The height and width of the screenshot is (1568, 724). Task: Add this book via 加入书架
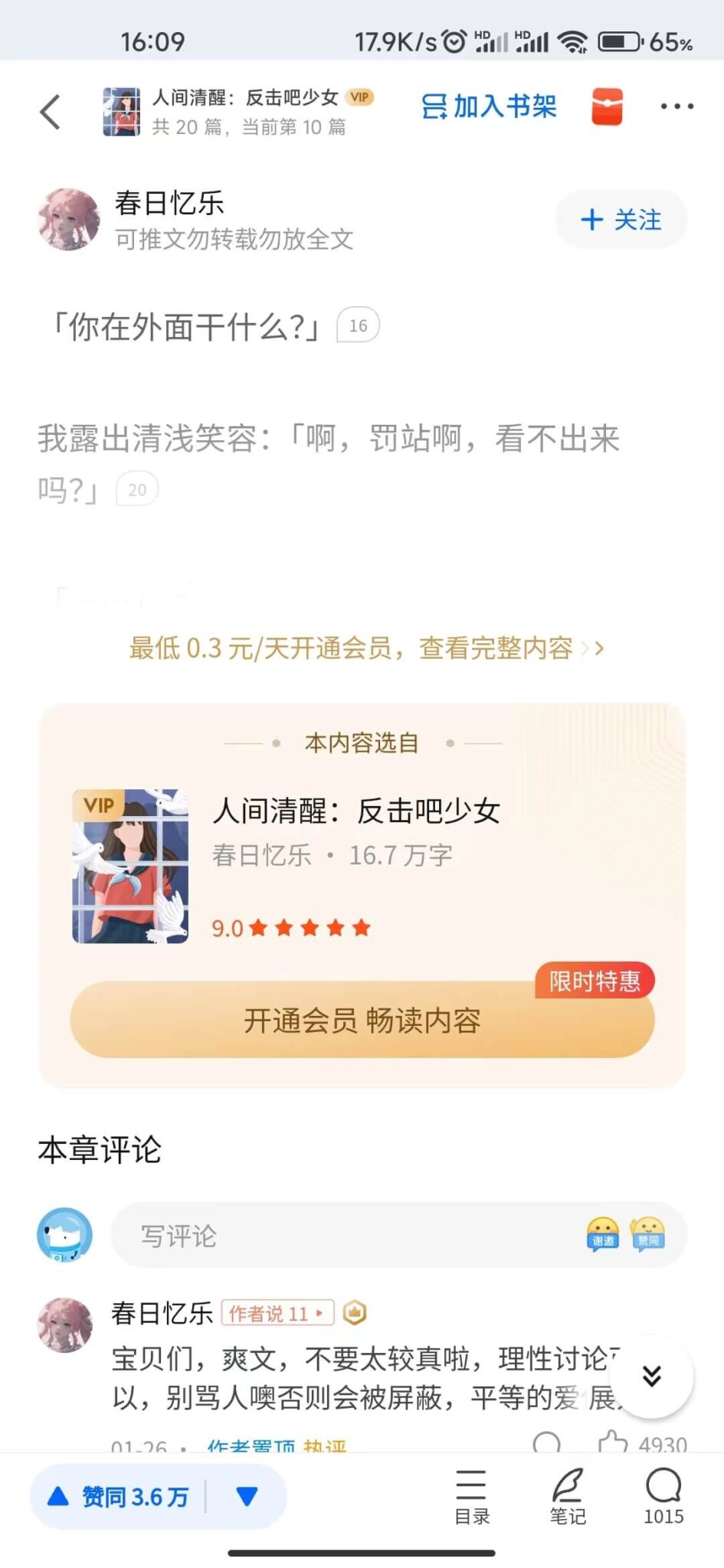(x=489, y=106)
